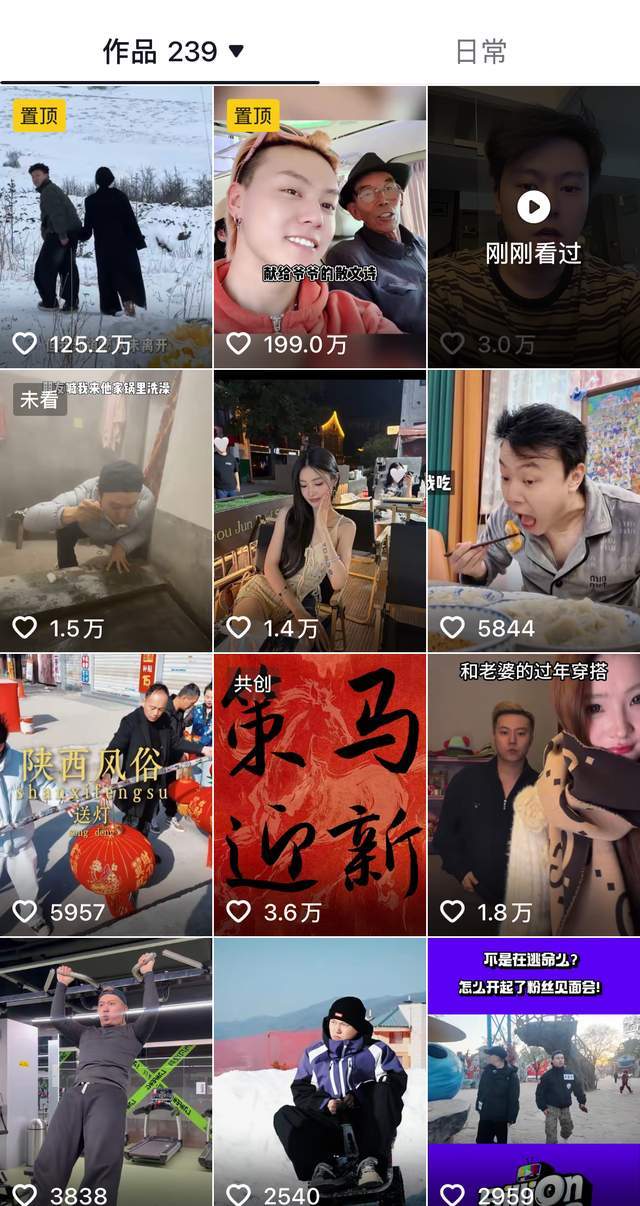Open the night cafe video with 1.4万 likes
The height and width of the screenshot is (1206, 640).
(320, 510)
